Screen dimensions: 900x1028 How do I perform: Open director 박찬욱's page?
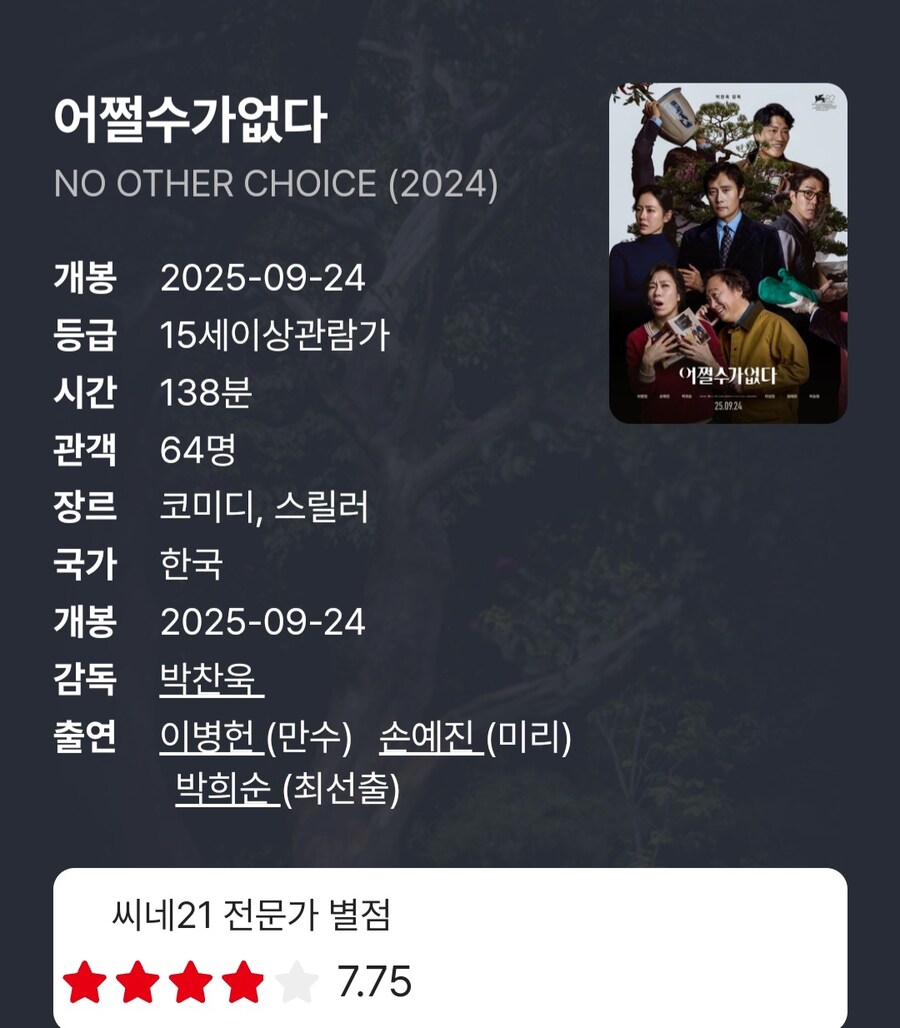(x=210, y=680)
